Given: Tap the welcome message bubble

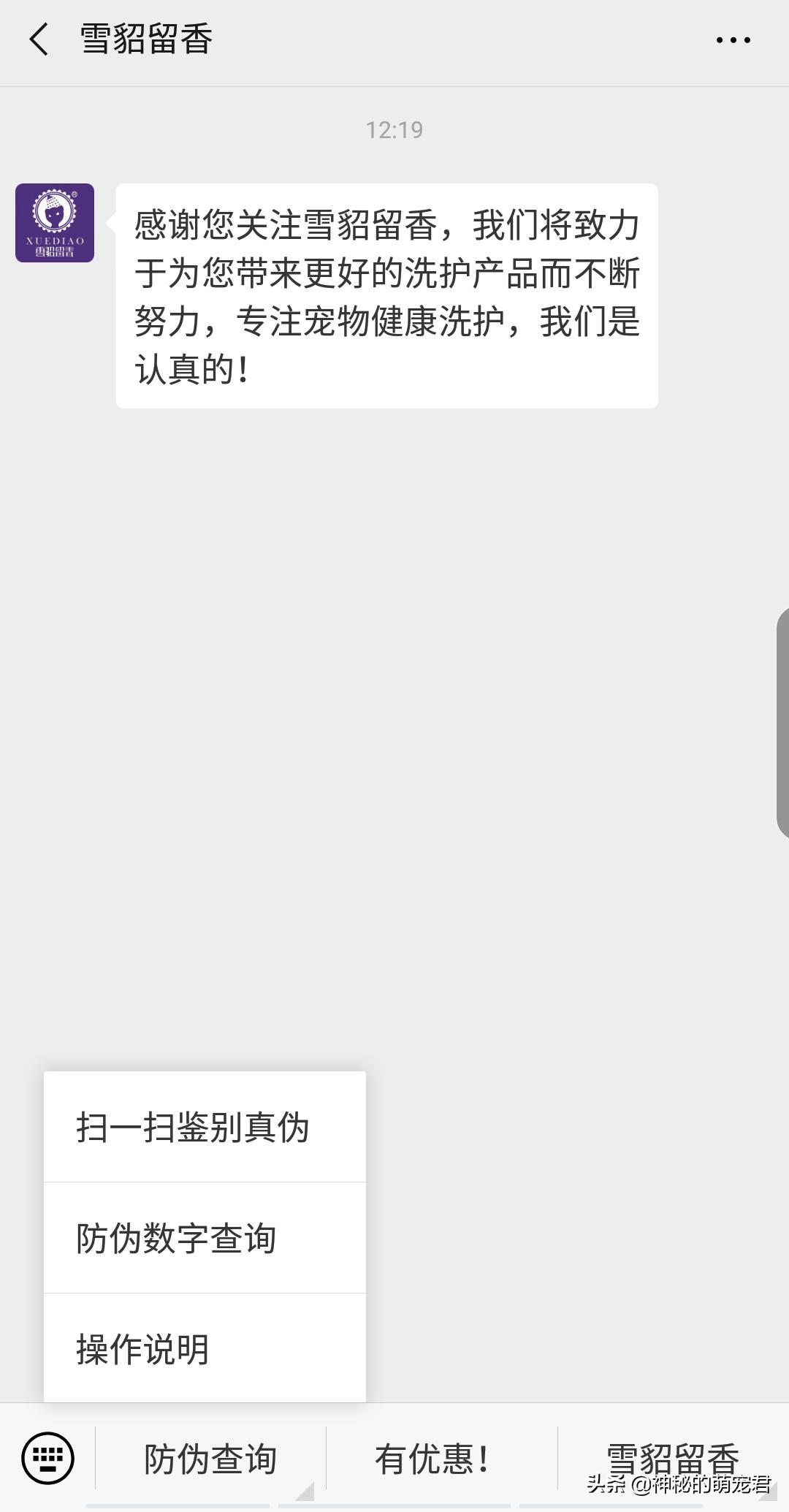Looking at the screenshot, I should tap(387, 292).
